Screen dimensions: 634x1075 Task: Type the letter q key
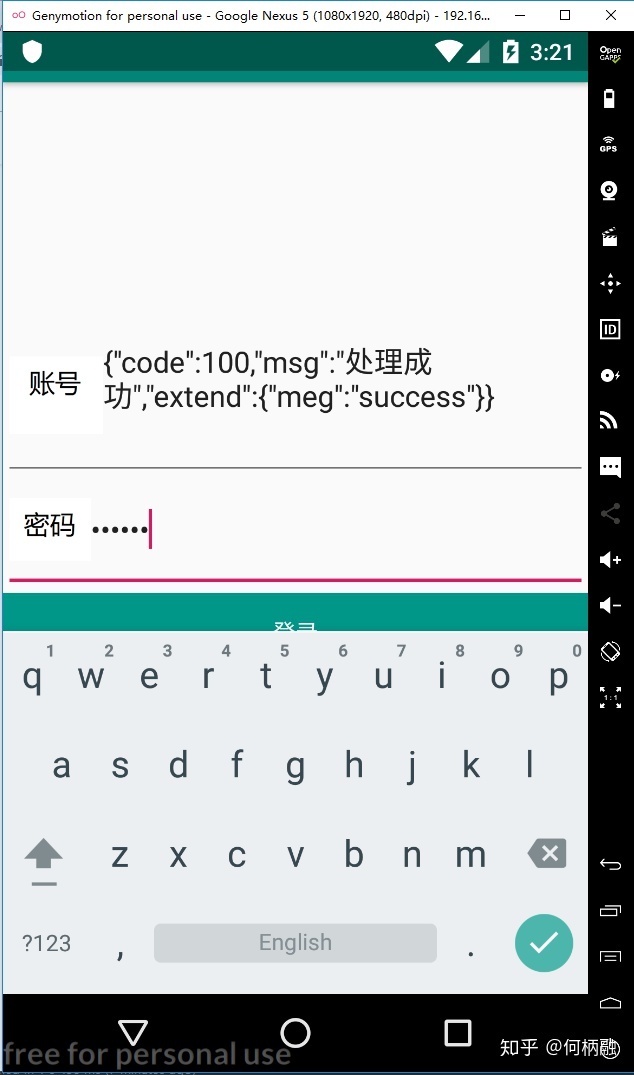[32, 675]
